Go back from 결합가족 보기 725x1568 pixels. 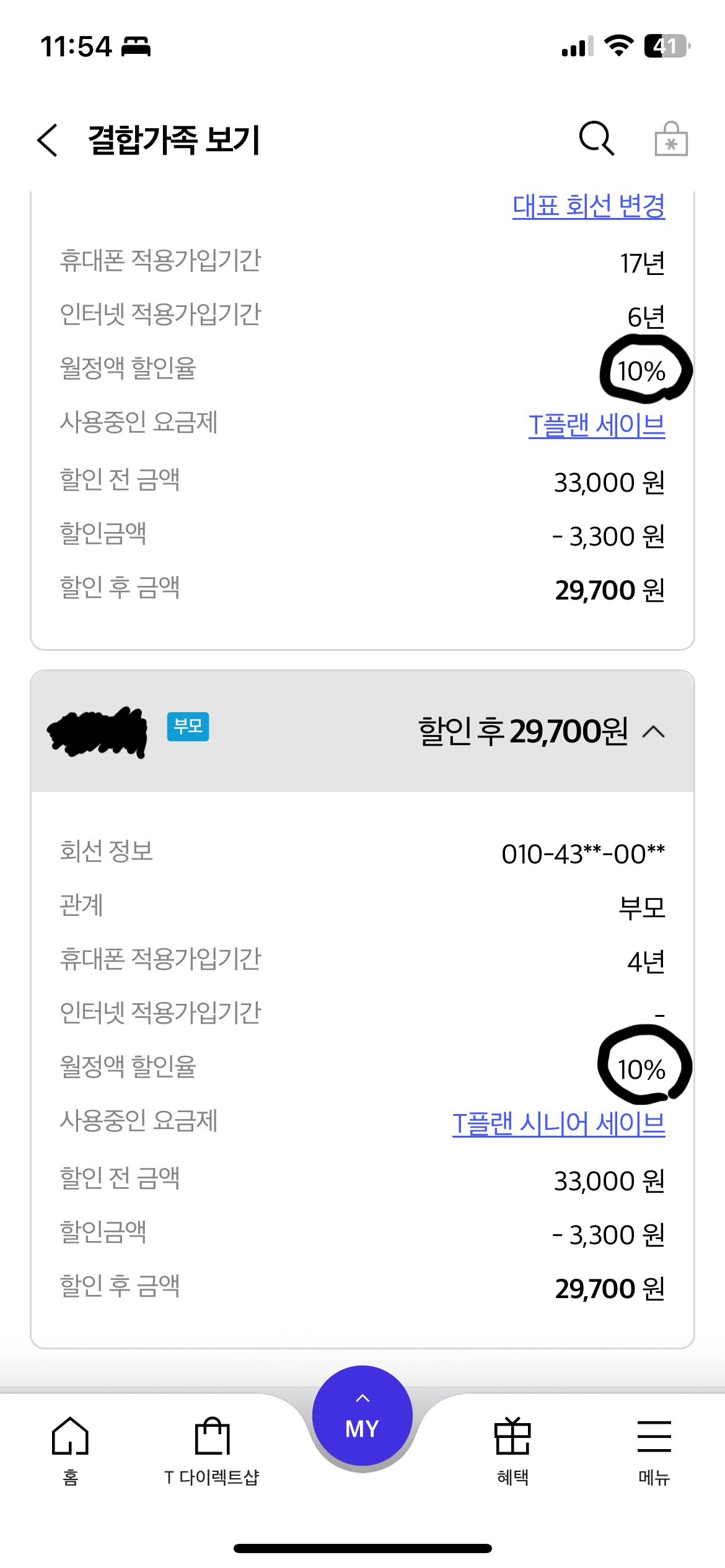point(48,140)
